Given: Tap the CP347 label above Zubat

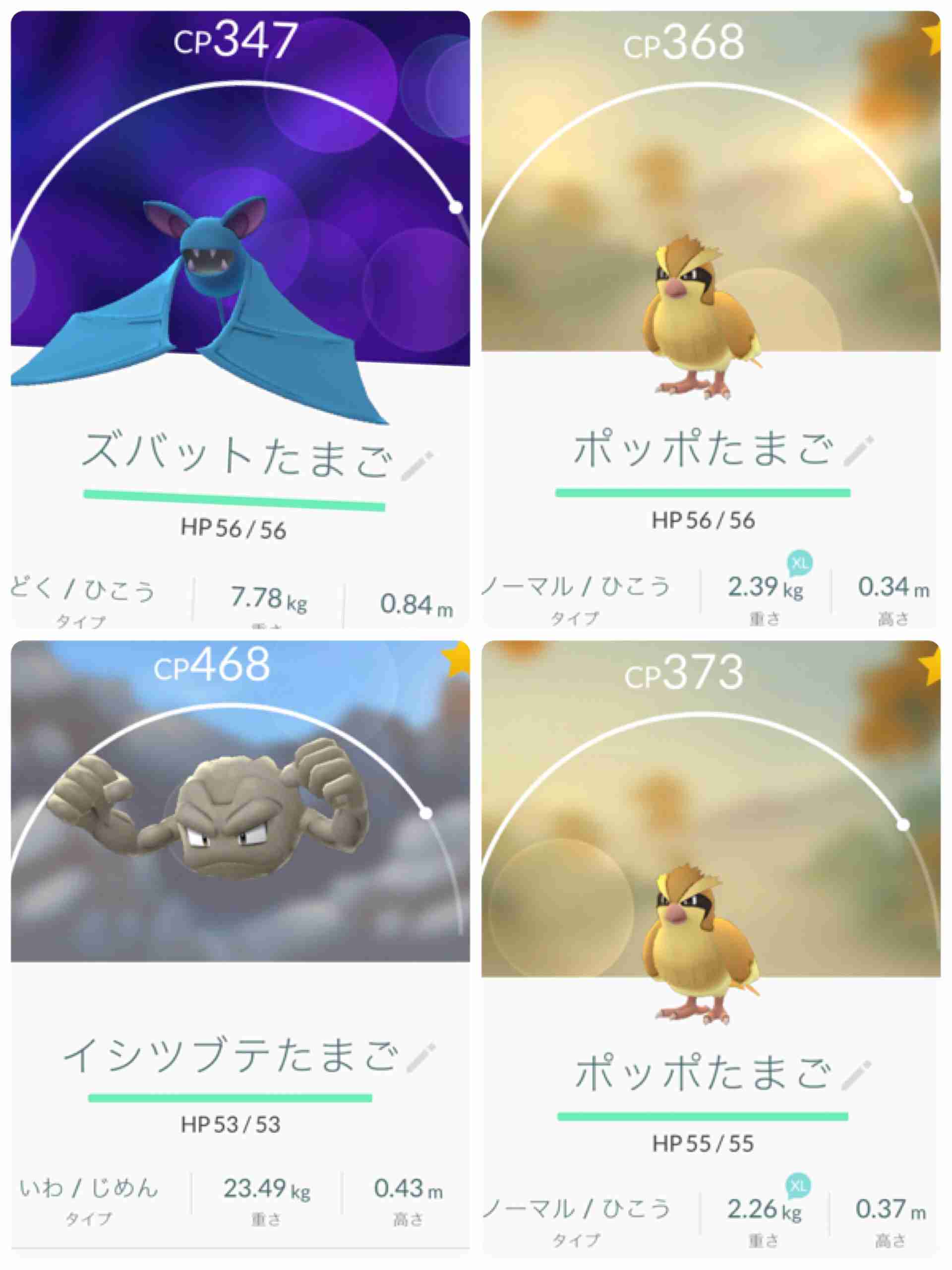Looking at the screenshot, I should (237, 37).
